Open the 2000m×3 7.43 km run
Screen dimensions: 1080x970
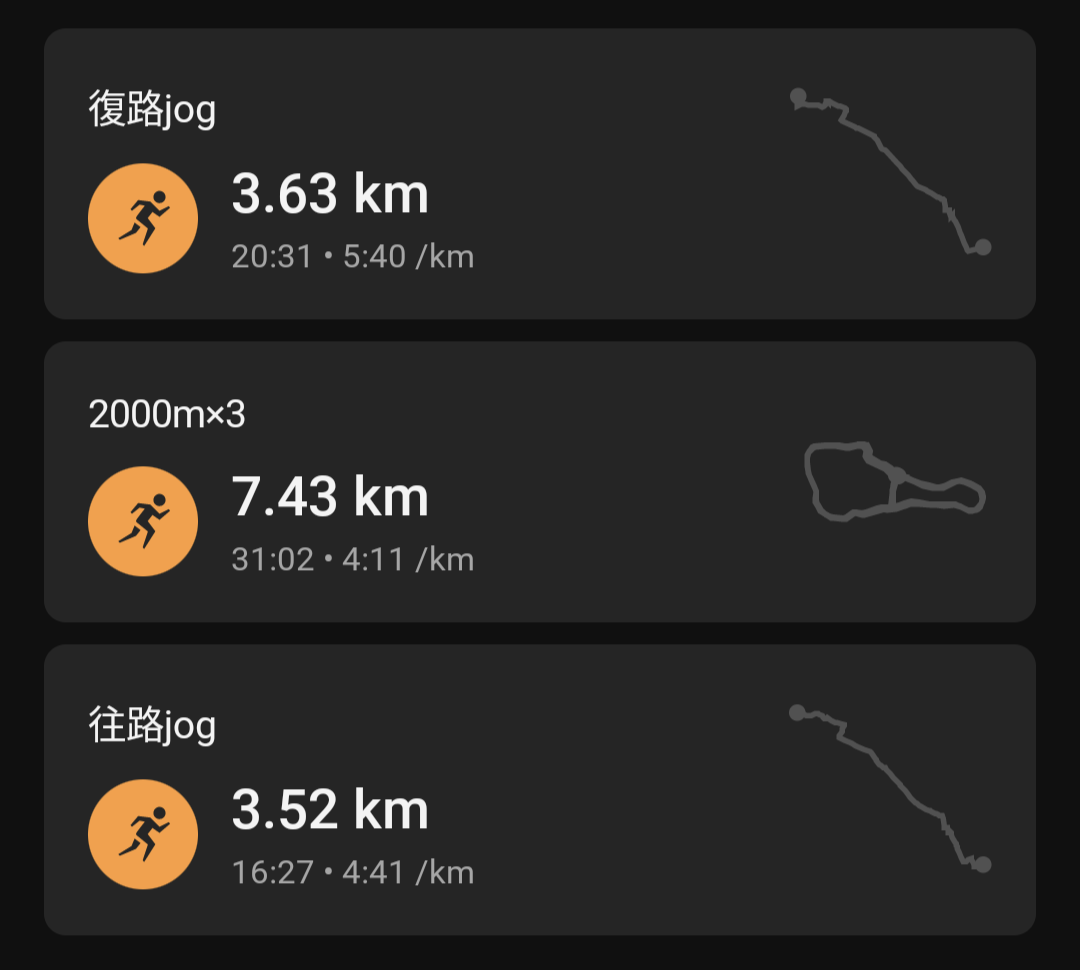point(538,482)
